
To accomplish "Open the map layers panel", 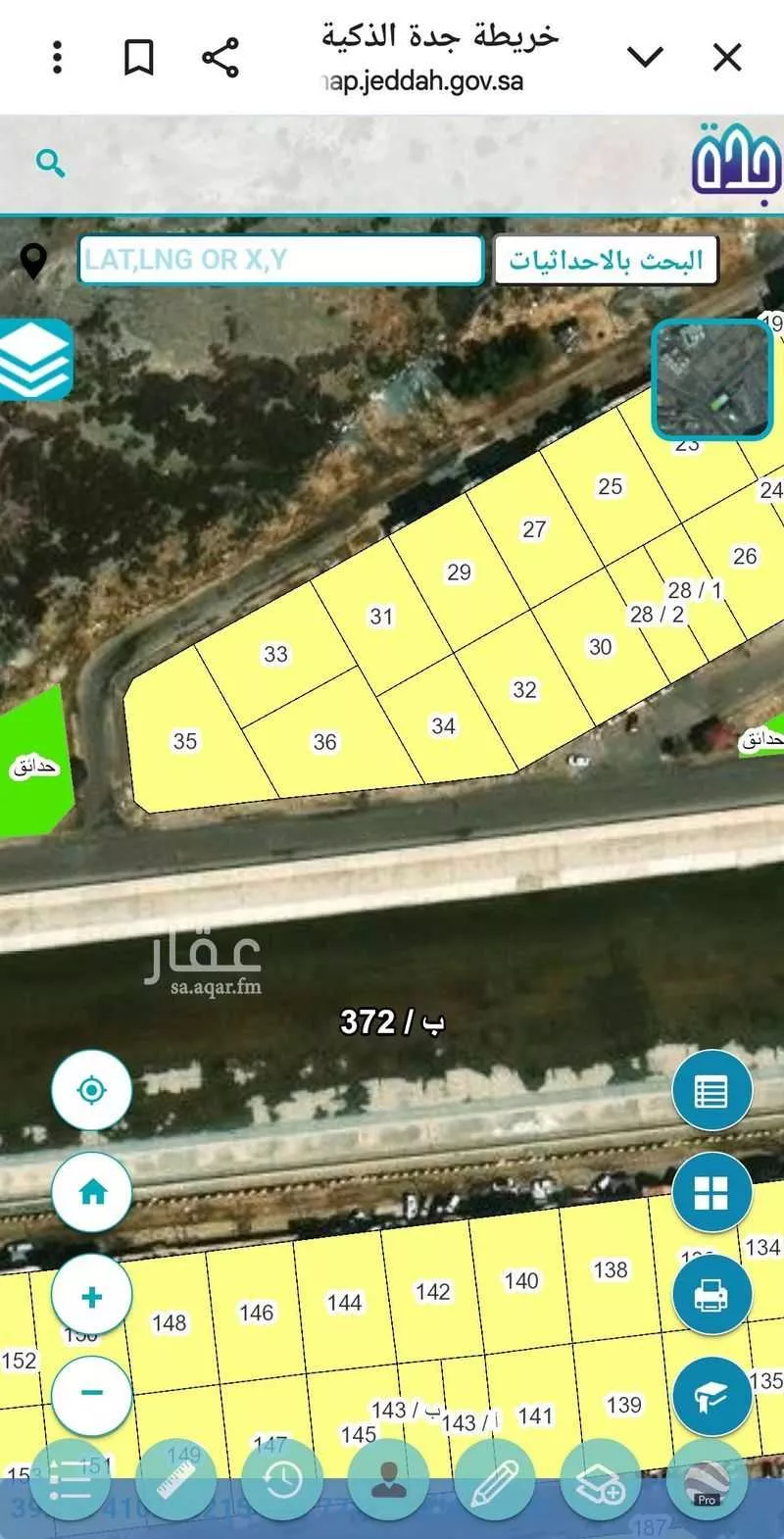I will click(x=35, y=359).
